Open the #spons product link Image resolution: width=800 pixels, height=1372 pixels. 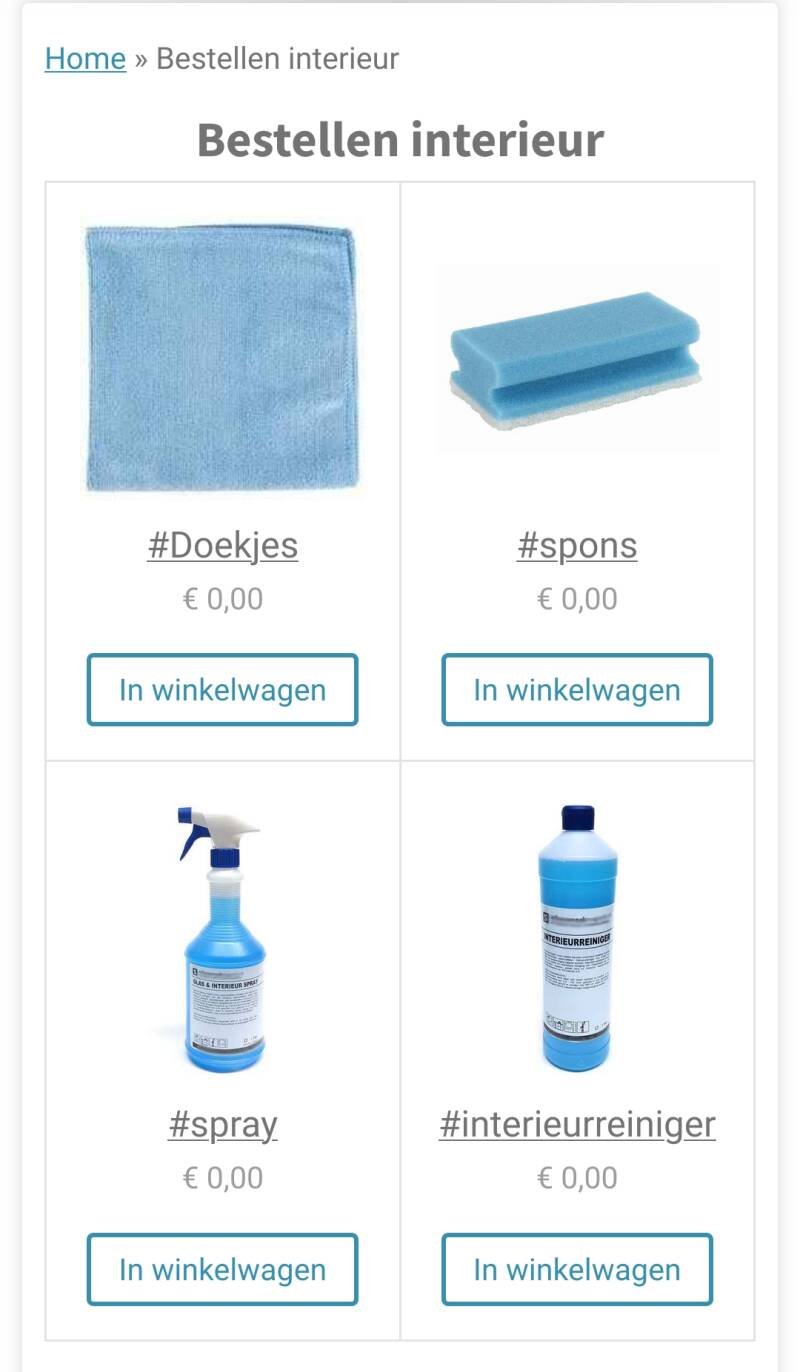pos(577,546)
